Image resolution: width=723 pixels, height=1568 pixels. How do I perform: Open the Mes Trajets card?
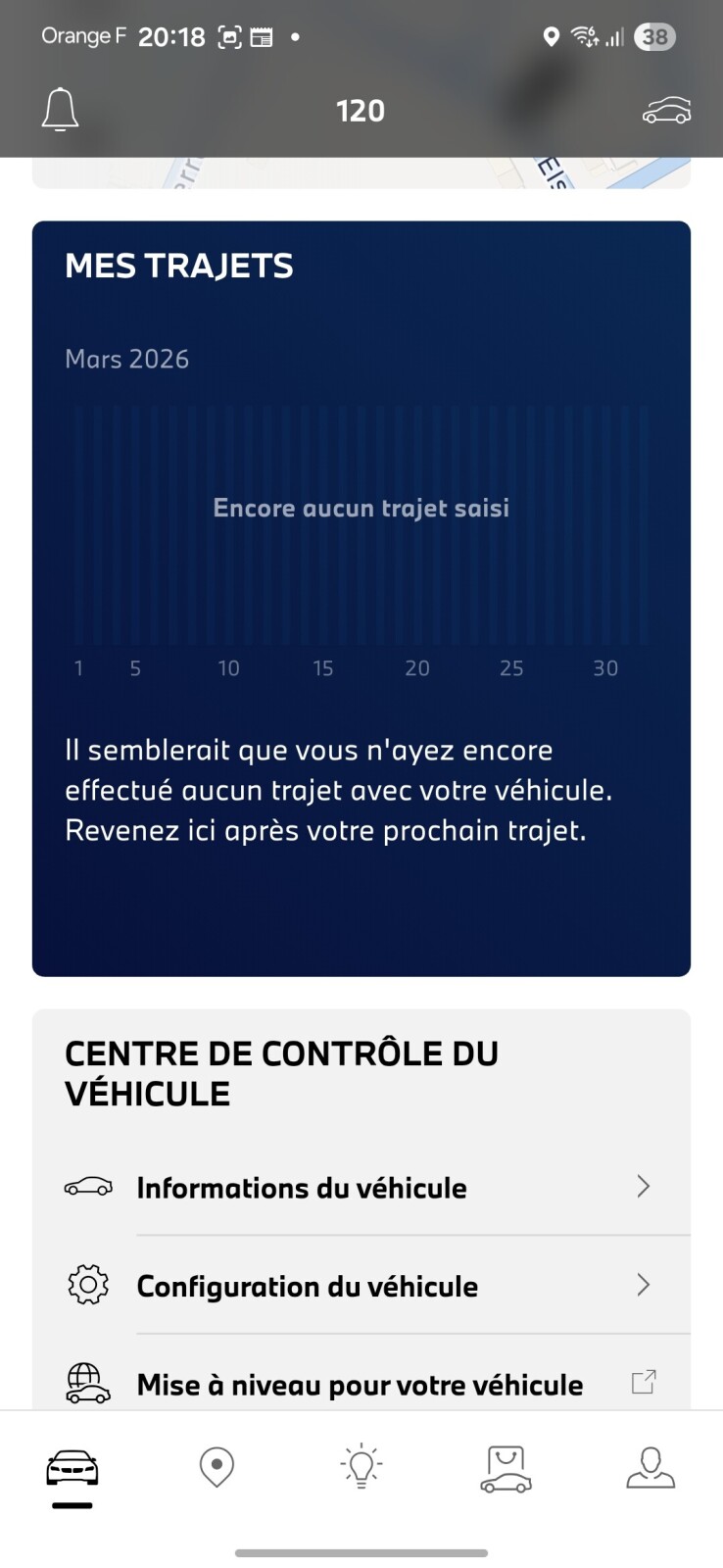[x=361, y=599]
